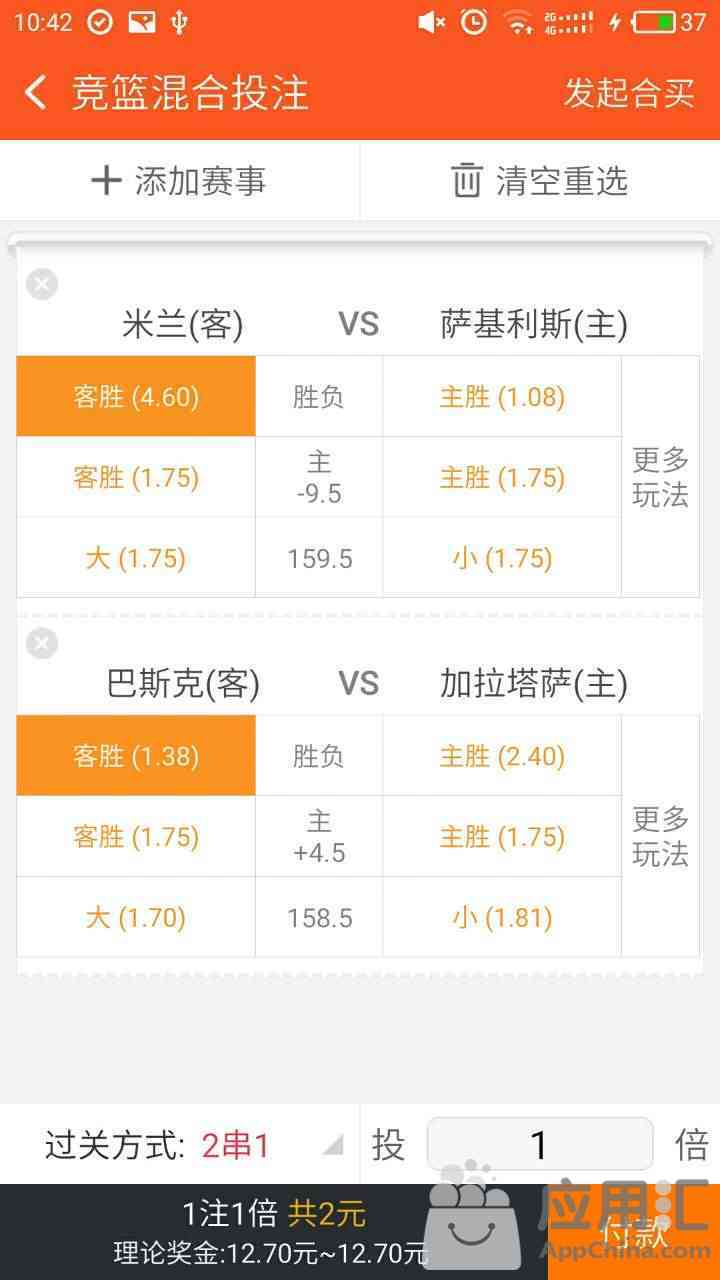This screenshot has height=1280, width=720.
Task: Select 主胜 (2.40) for 加拉塔萨
Action: pos(502,756)
